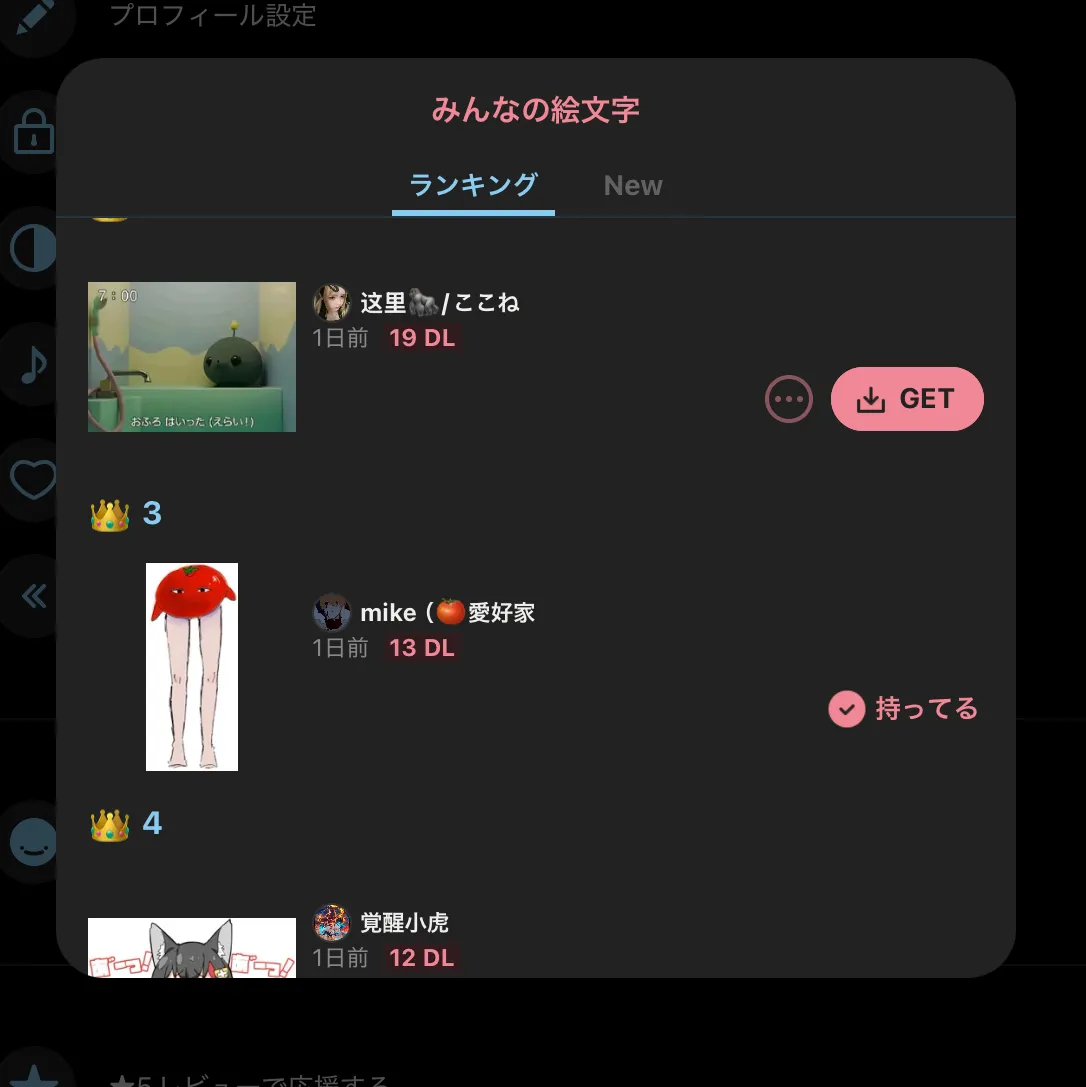The height and width of the screenshot is (1087, 1086).
Task: Open the bath character emoji thumbnail
Action: (x=192, y=357)
